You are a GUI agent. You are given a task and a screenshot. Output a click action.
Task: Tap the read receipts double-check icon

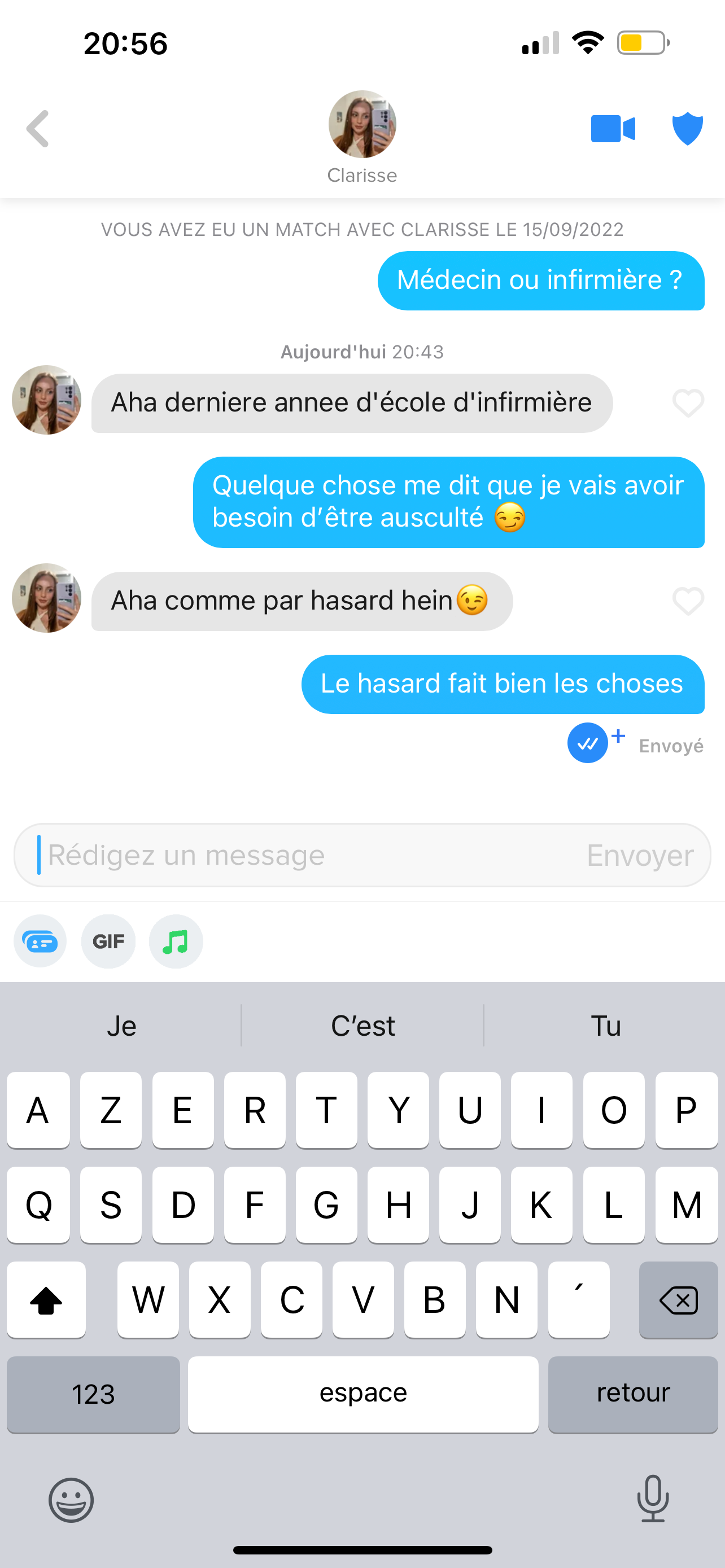click(588, 743)
